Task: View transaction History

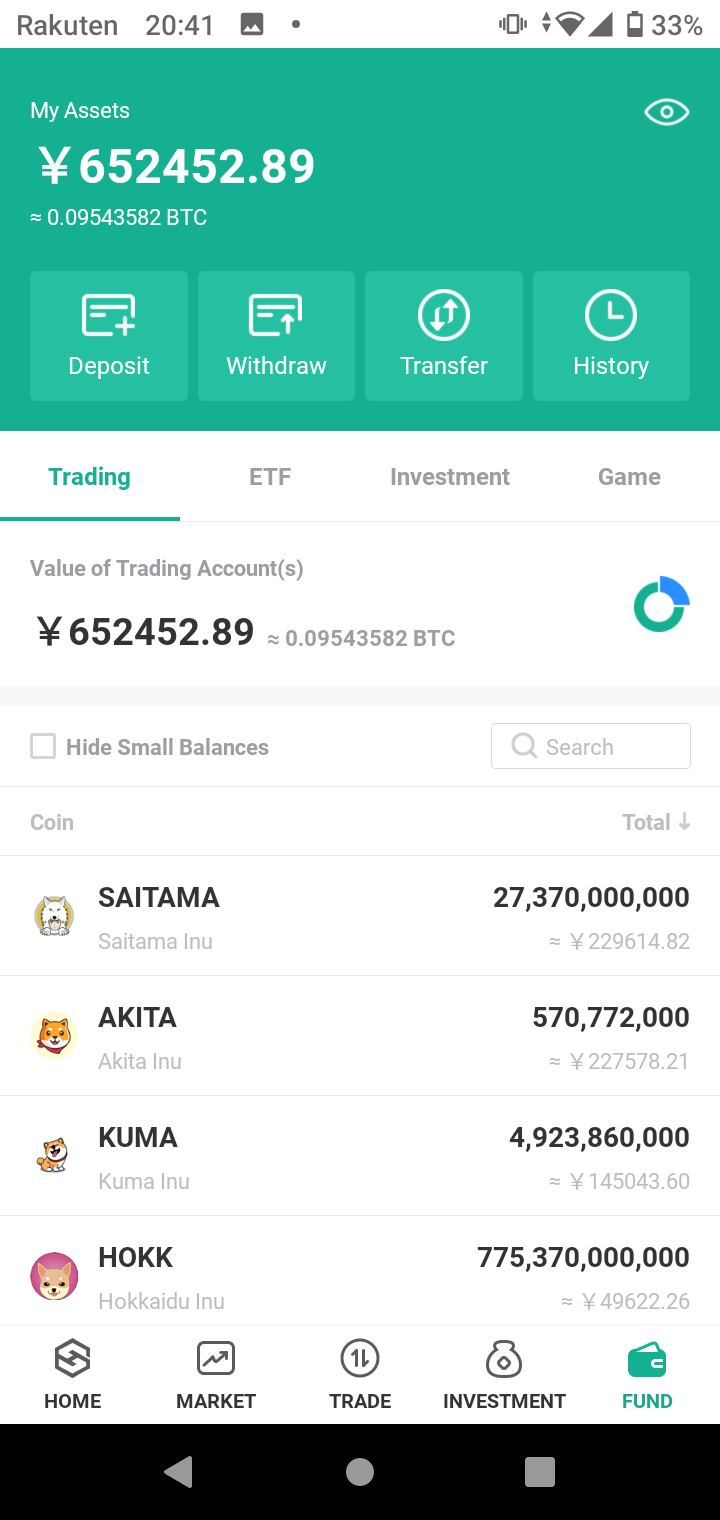Action: [611, 336]
